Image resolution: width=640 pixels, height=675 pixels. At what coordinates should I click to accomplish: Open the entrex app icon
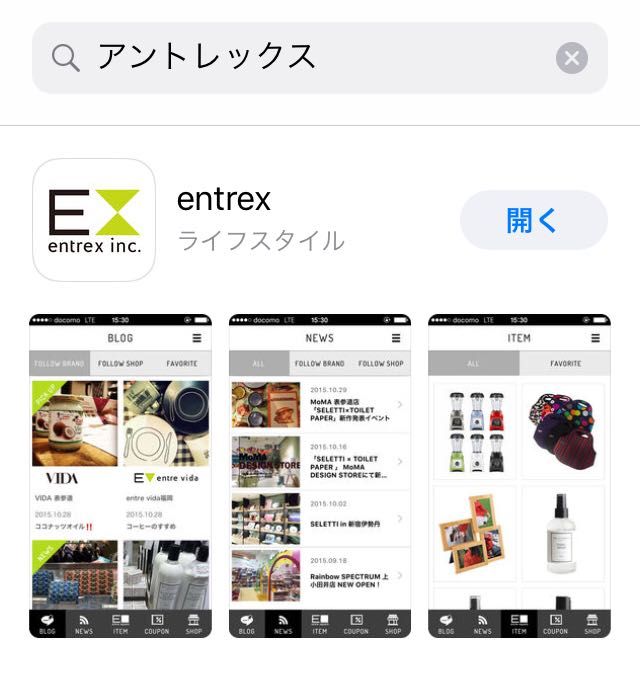(94, 220)
